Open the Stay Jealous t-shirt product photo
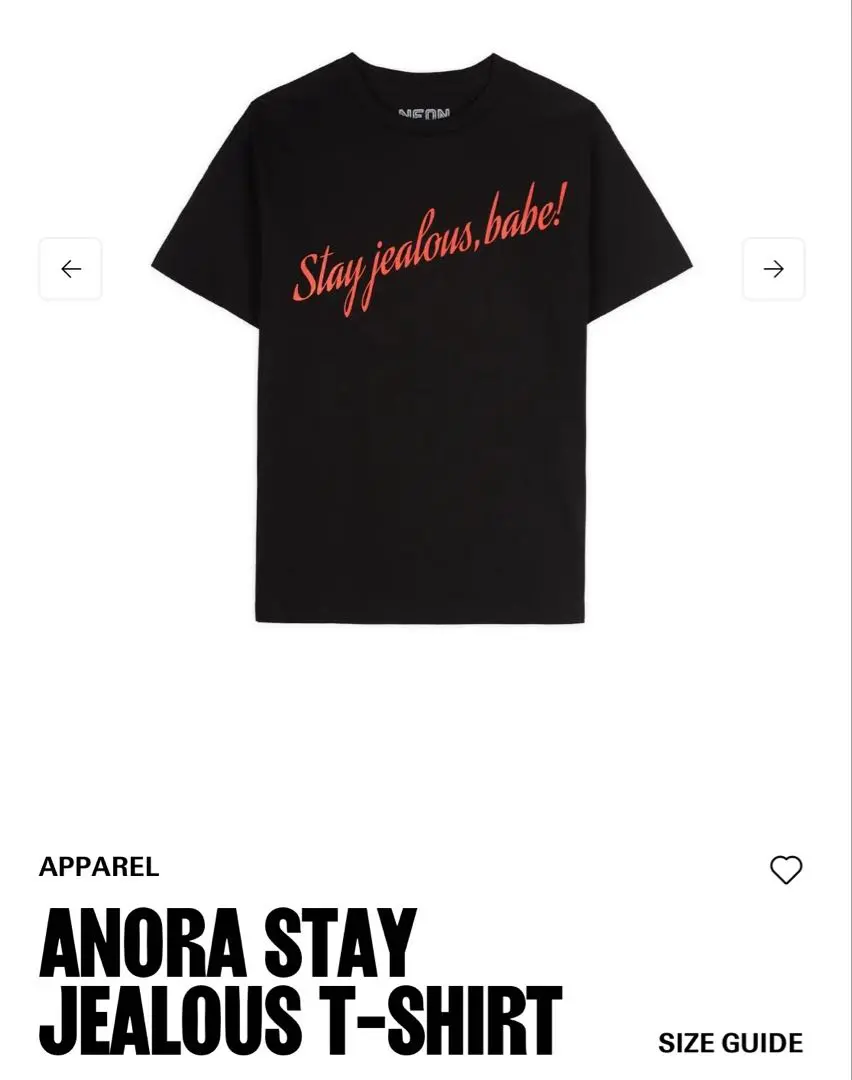The height and width of the screenshot is (1080, 852). (x=421, y=340)
